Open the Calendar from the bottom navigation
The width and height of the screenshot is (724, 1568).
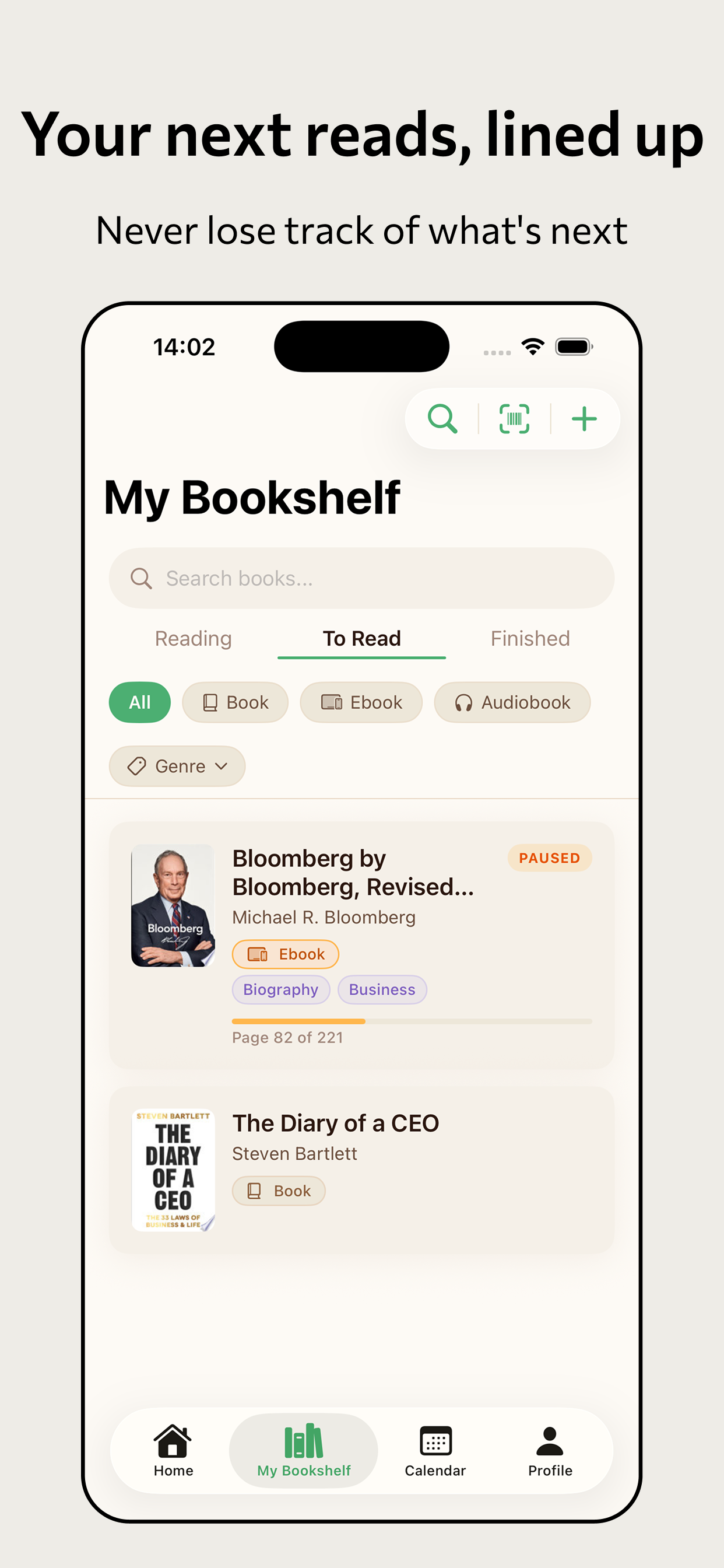pyautogui.click(x=434, y=1450)
